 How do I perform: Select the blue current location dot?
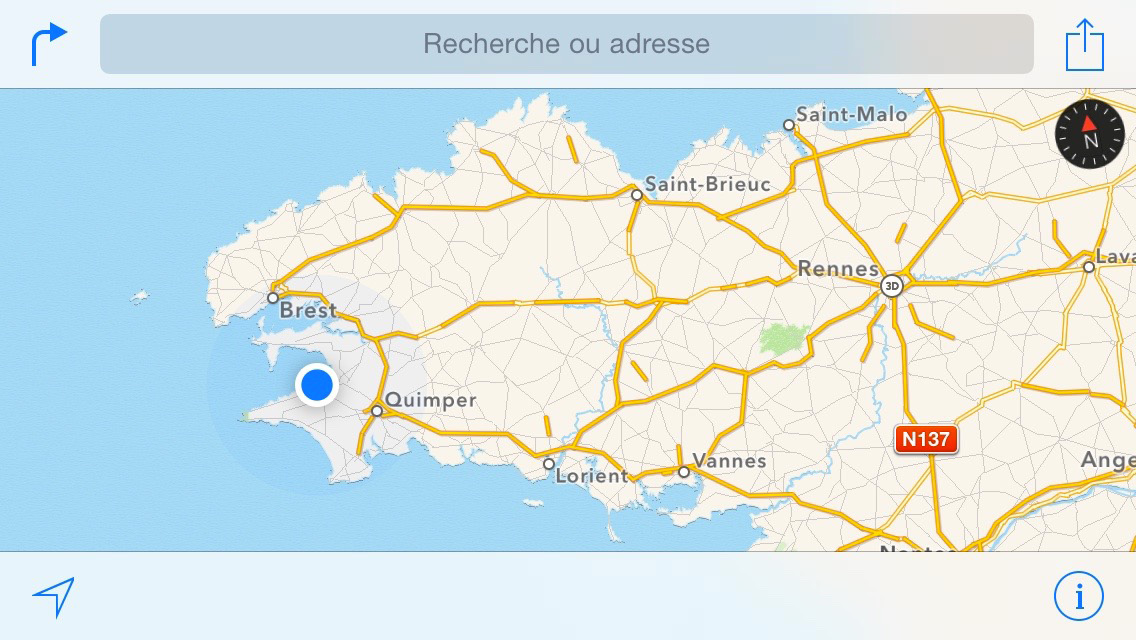pos(317,384)
